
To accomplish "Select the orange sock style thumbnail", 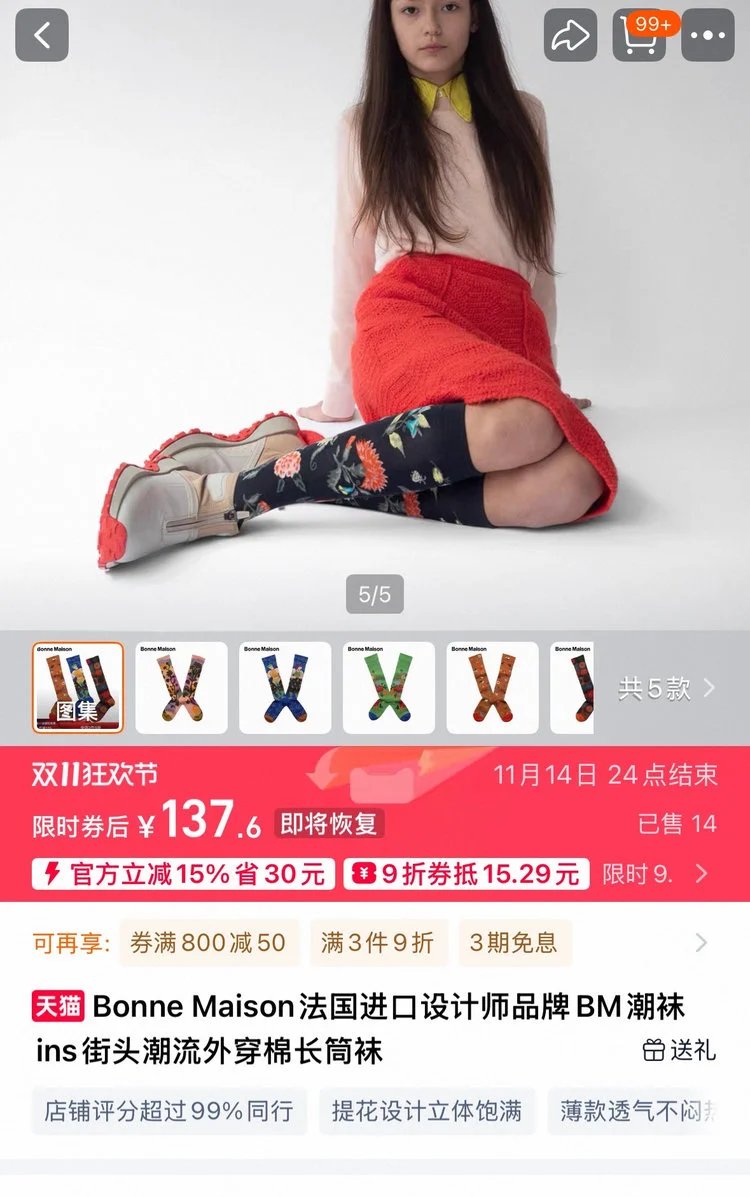I will 493,688.
